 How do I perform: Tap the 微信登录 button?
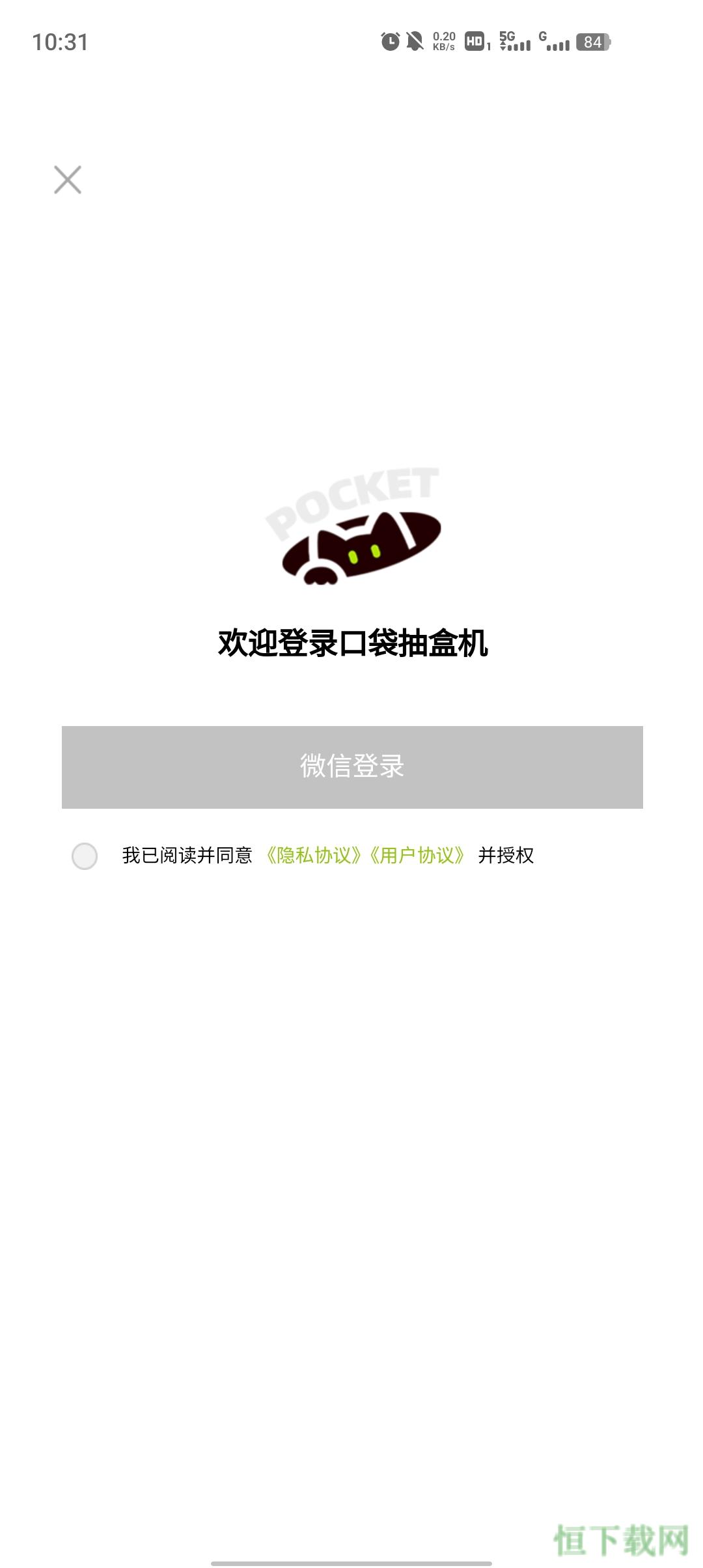pos(352,767)
